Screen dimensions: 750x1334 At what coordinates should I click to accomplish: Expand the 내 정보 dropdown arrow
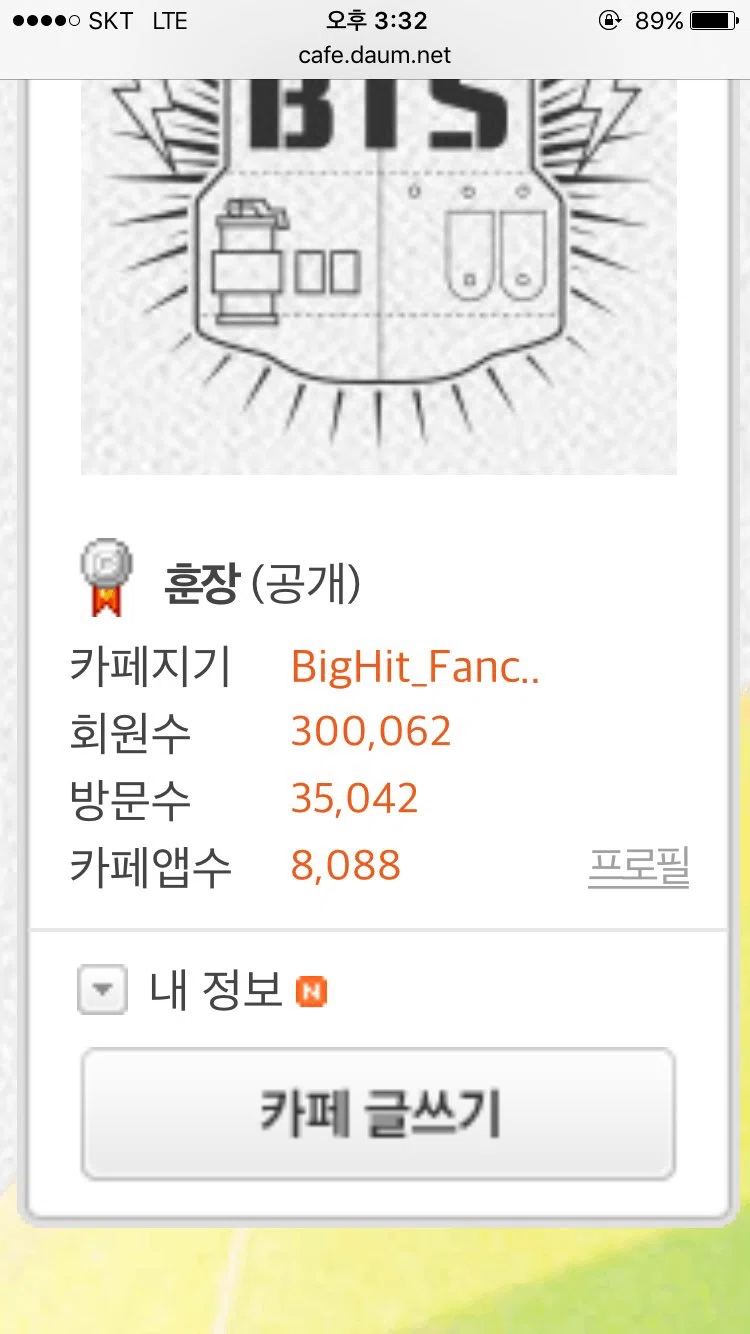tap(102, 991)
